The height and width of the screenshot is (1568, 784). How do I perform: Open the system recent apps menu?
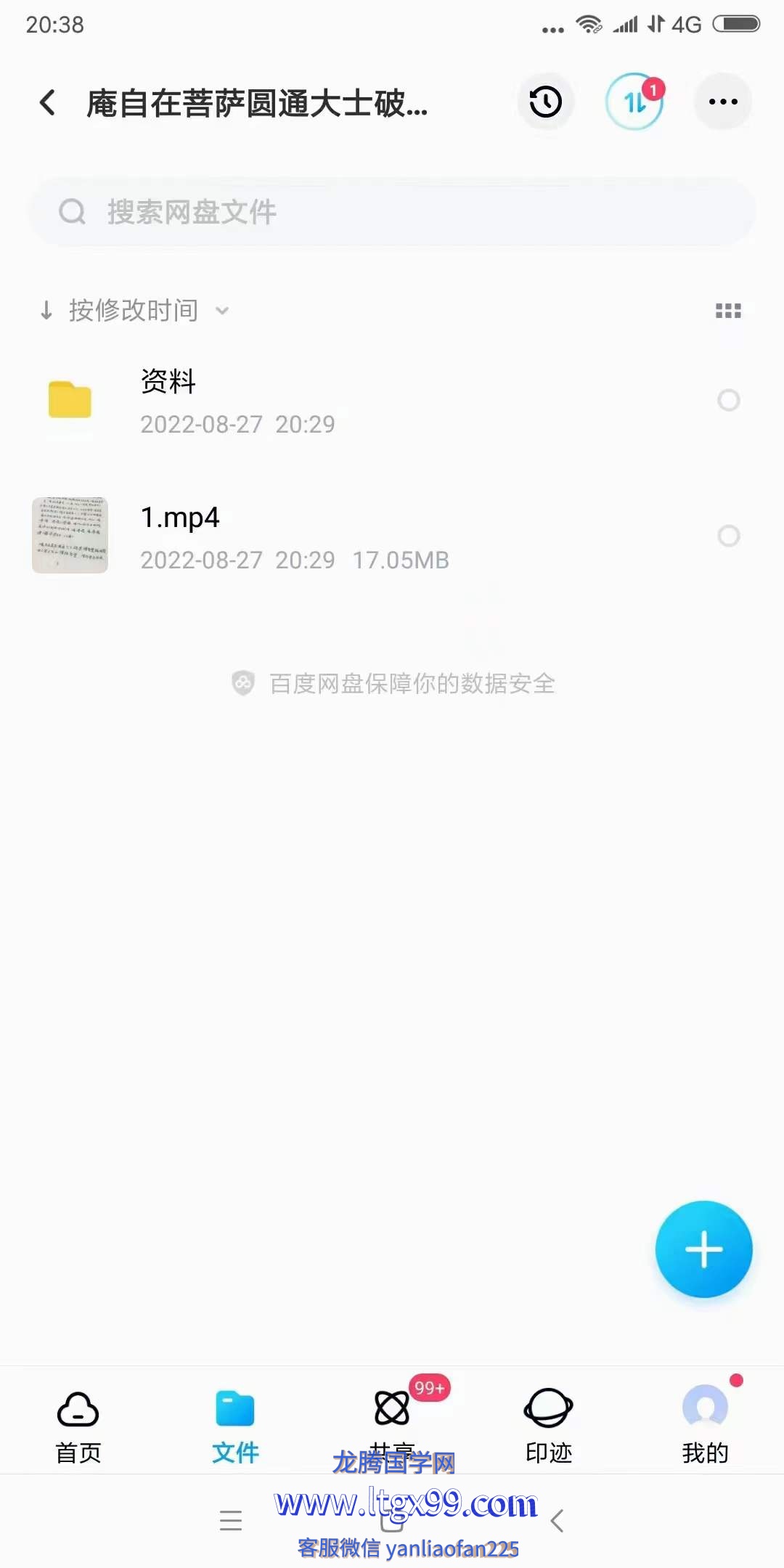(x=231, y=1520)
